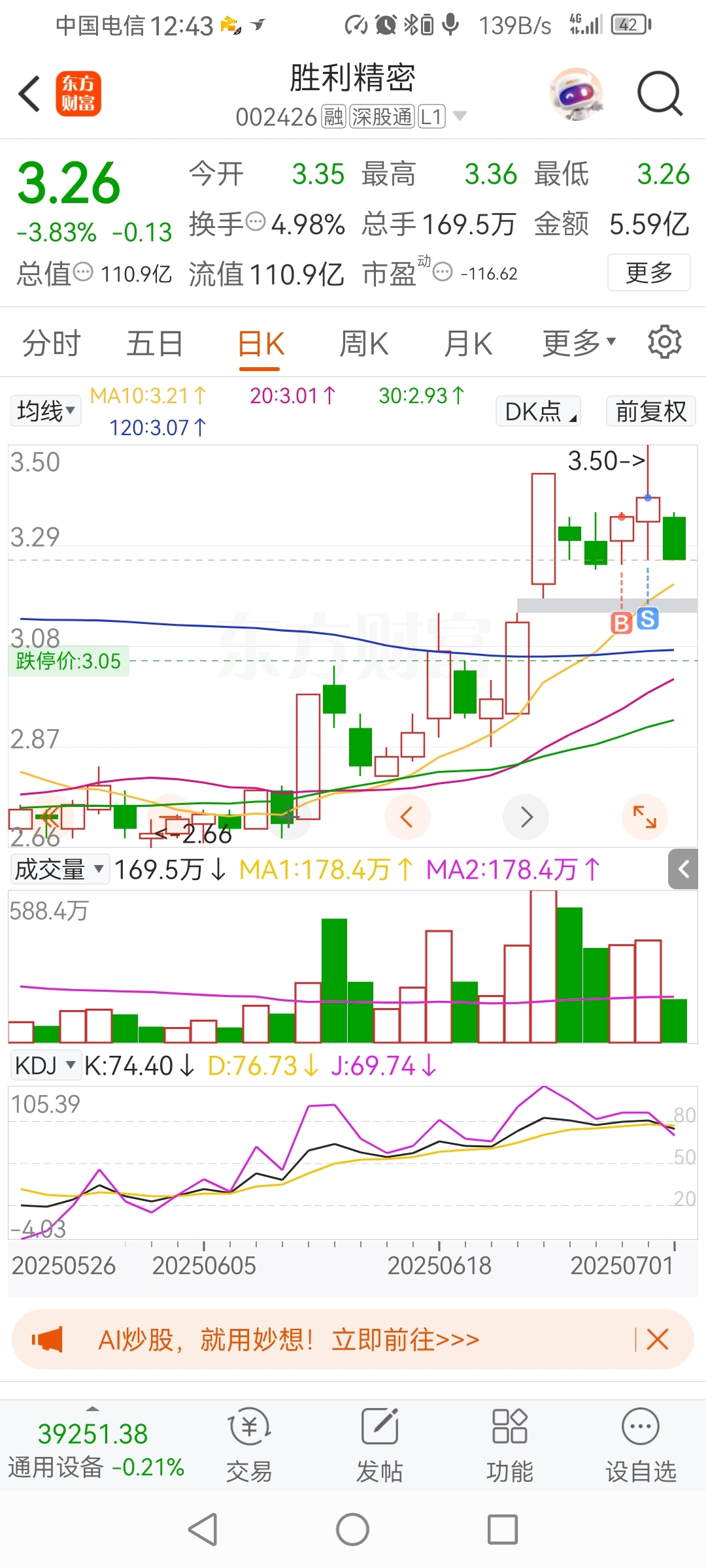Dismiss the AI炒股 promo banner

point(657,1339)
